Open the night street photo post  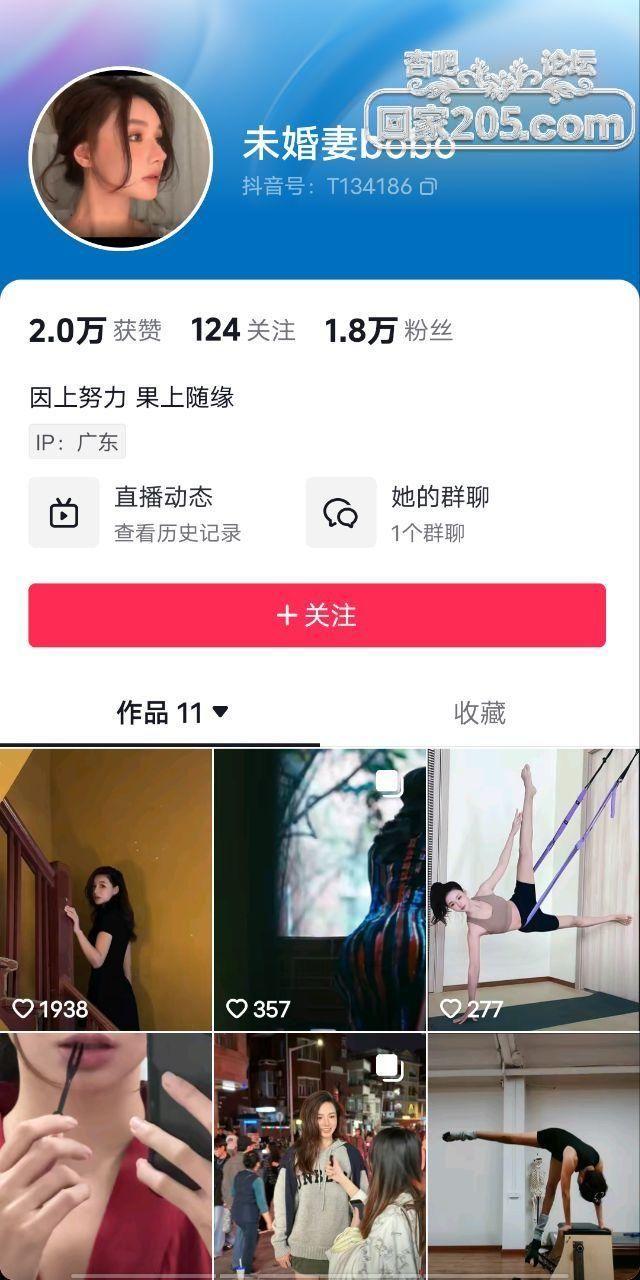coord(320,1156)
